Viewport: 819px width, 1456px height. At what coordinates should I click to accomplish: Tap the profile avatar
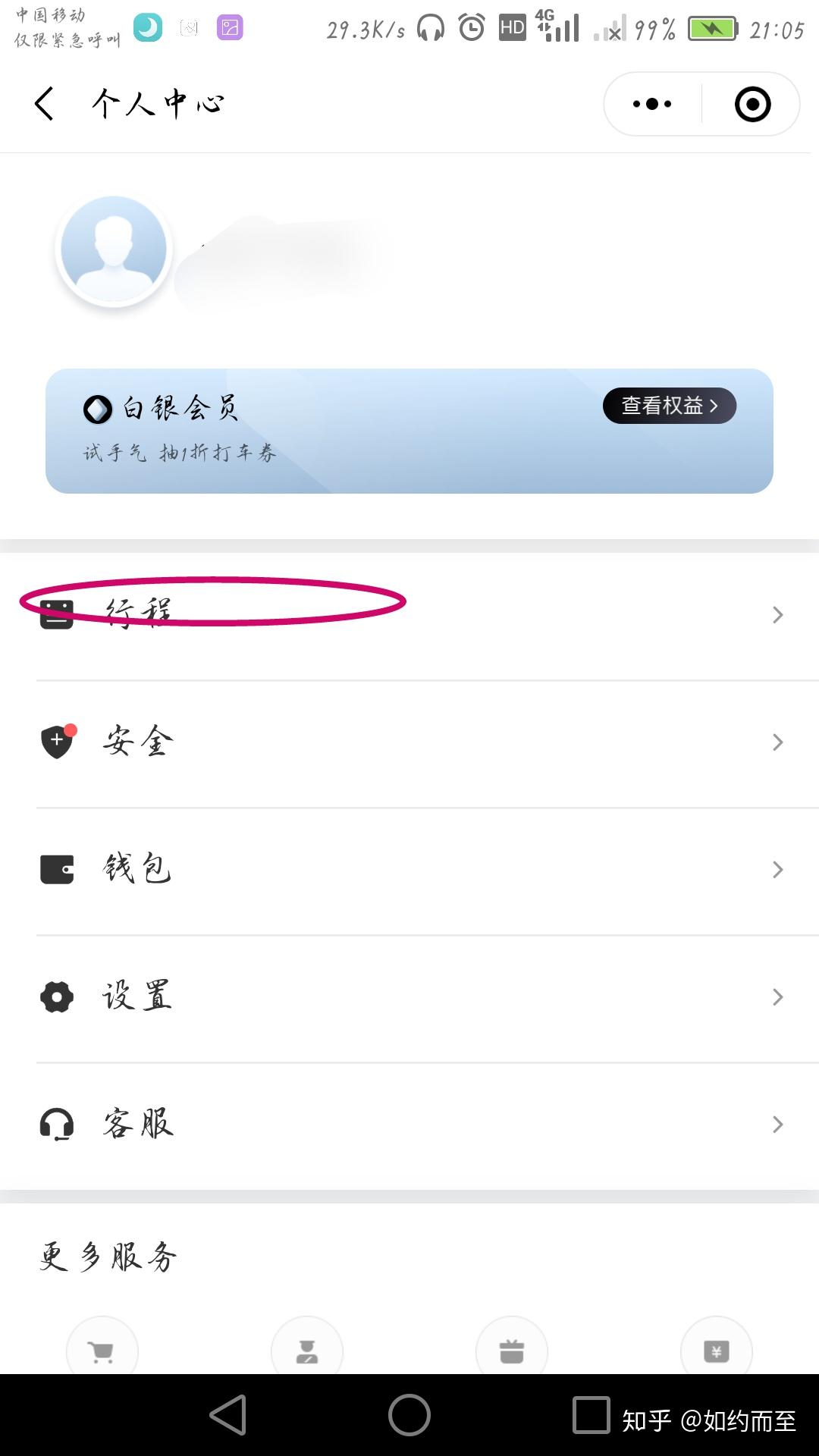pyautogui.click(x=114, y=249)
